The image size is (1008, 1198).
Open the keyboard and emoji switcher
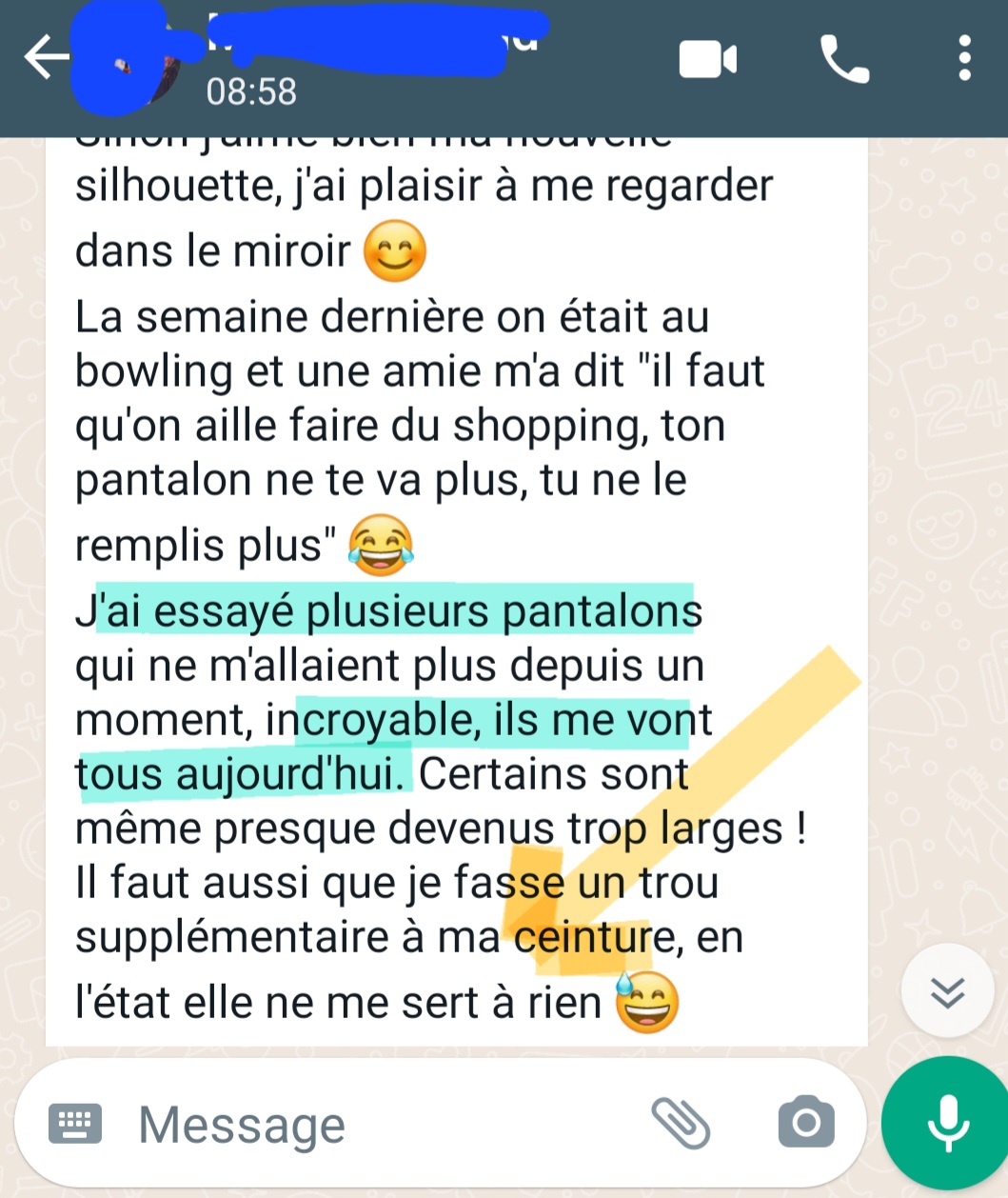(x=75, y=1125)
